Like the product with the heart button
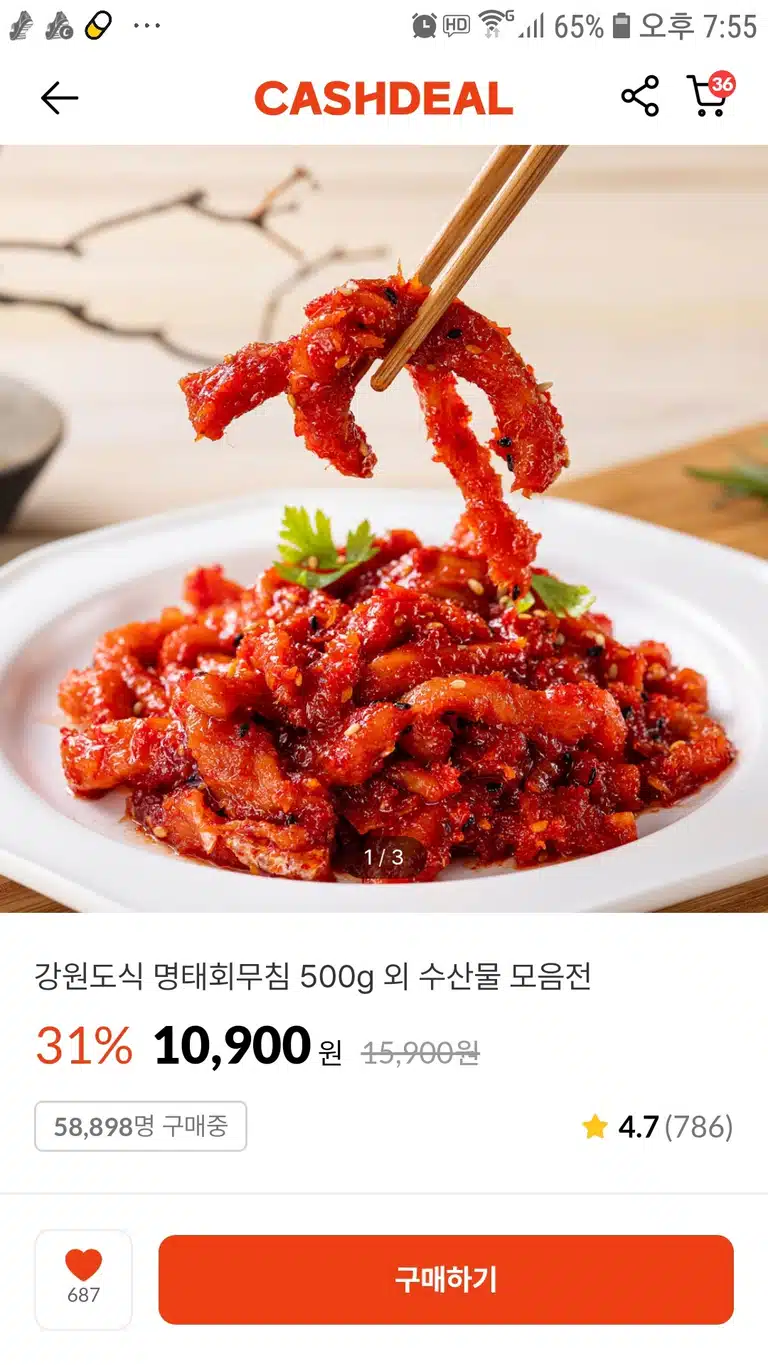This screenshot has height=1365, width=768. click(84, 1279)
